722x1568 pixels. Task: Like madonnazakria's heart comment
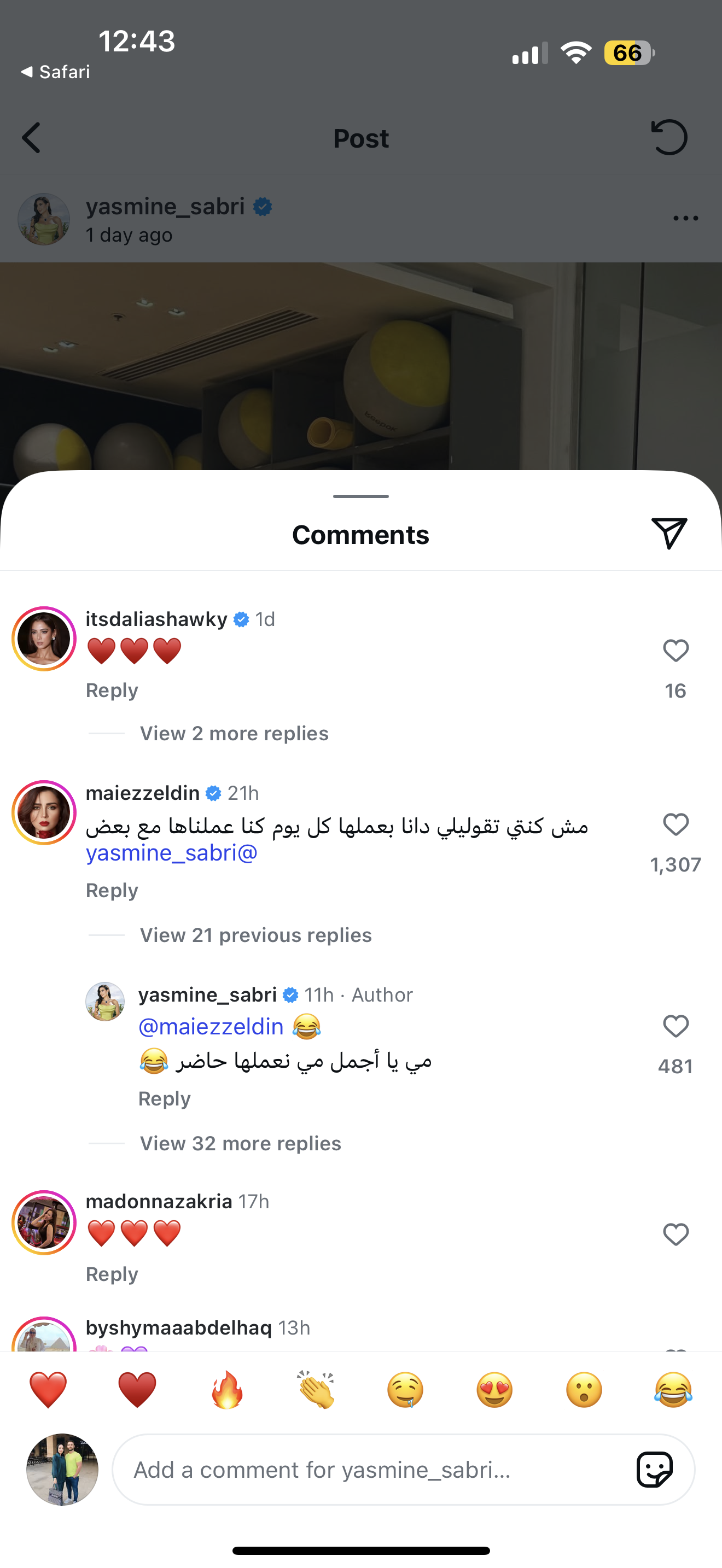click(x=674, y=1234)
